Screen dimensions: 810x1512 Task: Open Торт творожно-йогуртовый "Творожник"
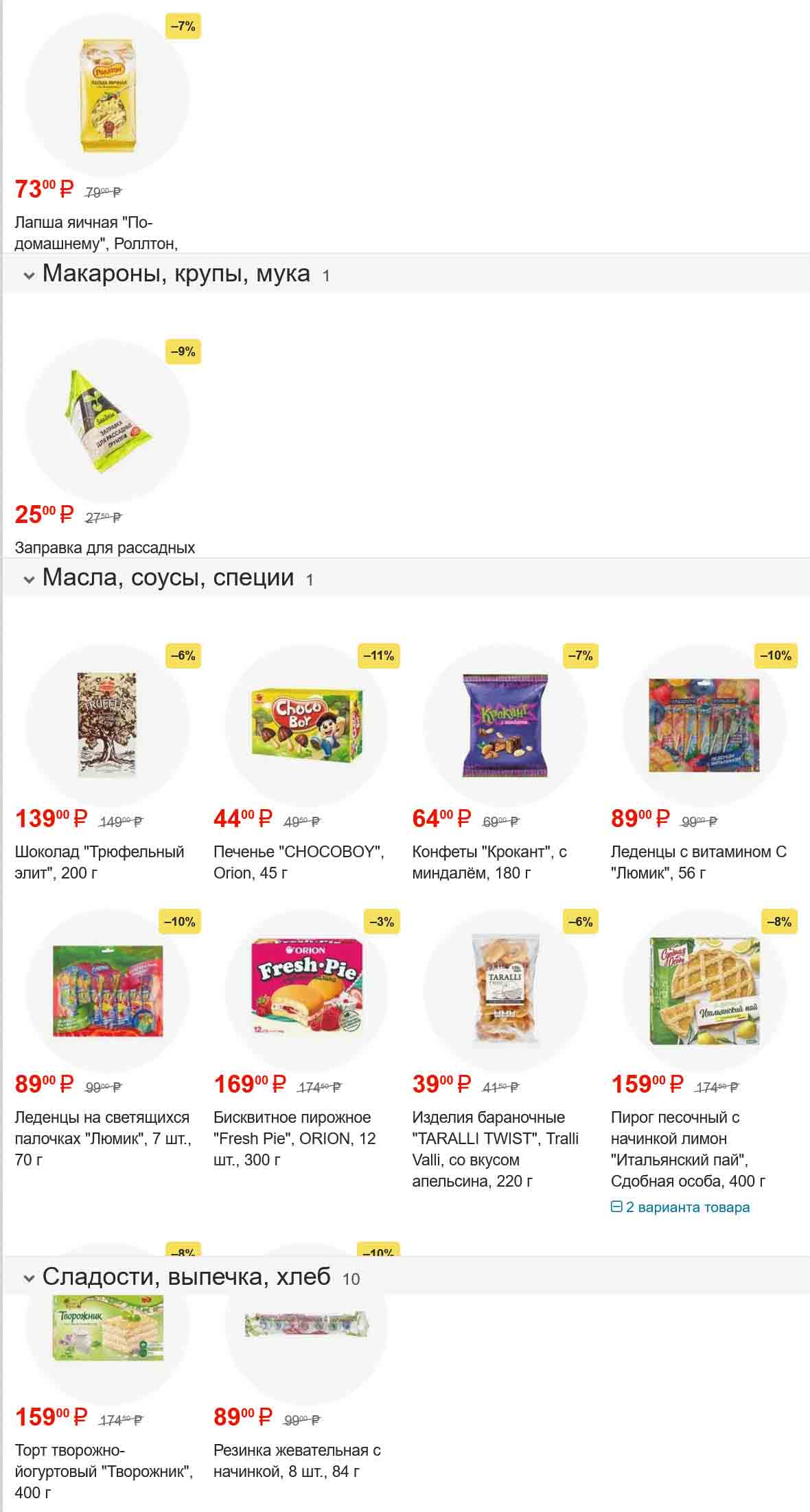(x=107, y=1328)
